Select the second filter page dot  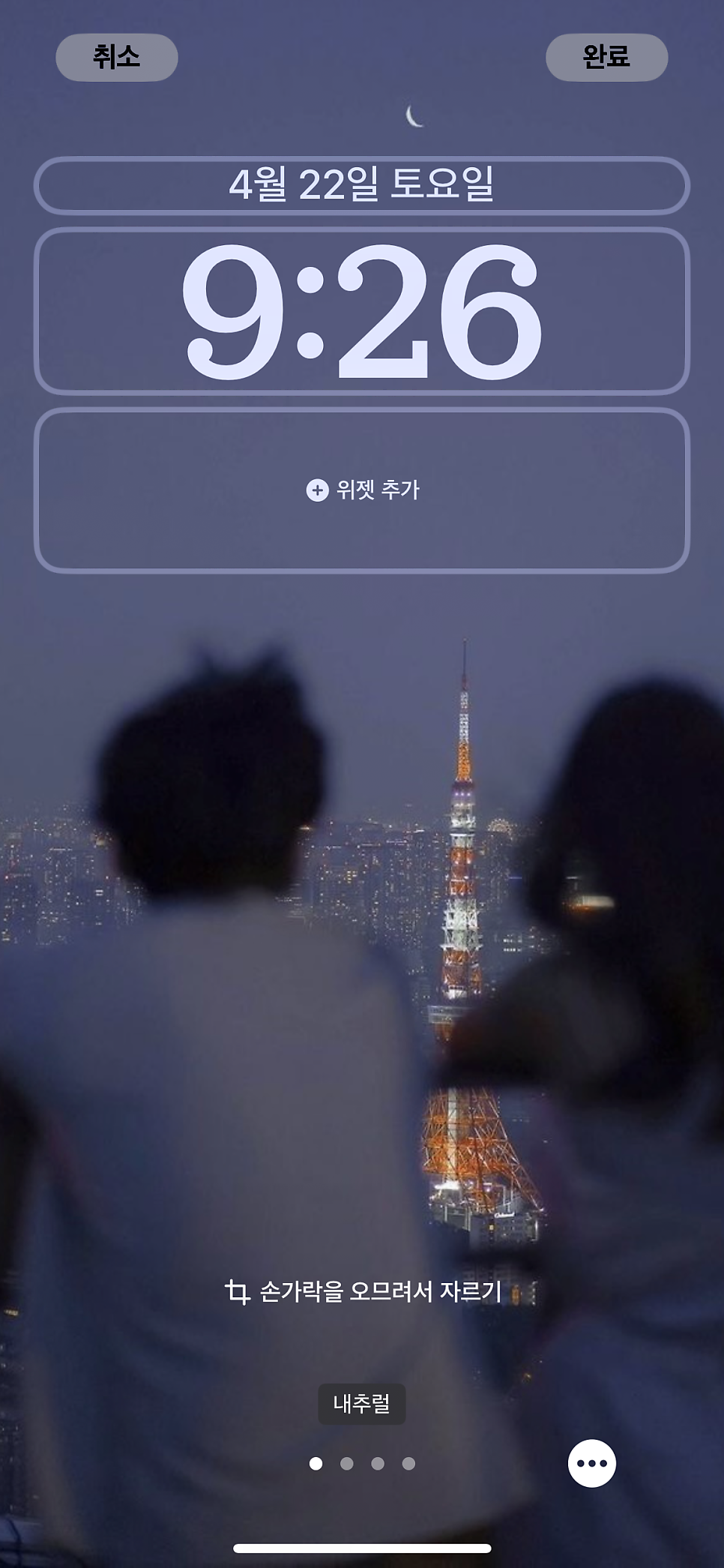point(346,1464)
